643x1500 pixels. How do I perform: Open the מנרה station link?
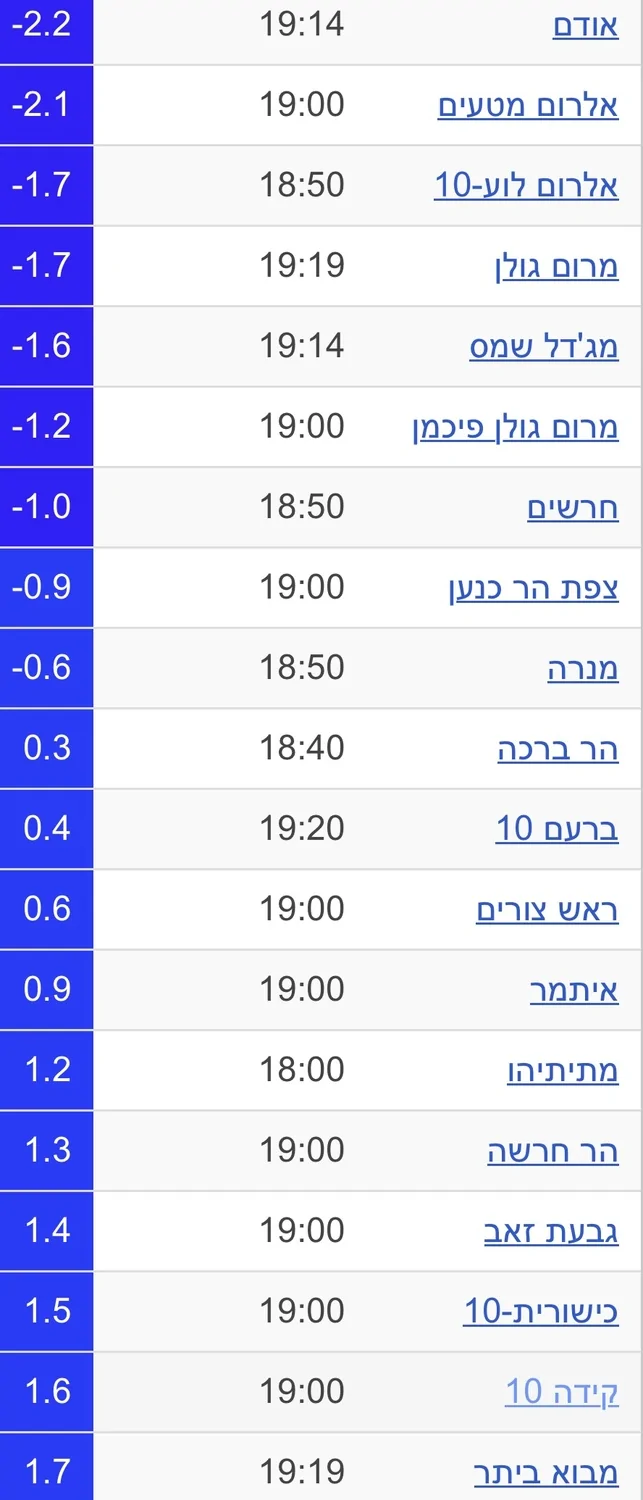pos(583,668)
